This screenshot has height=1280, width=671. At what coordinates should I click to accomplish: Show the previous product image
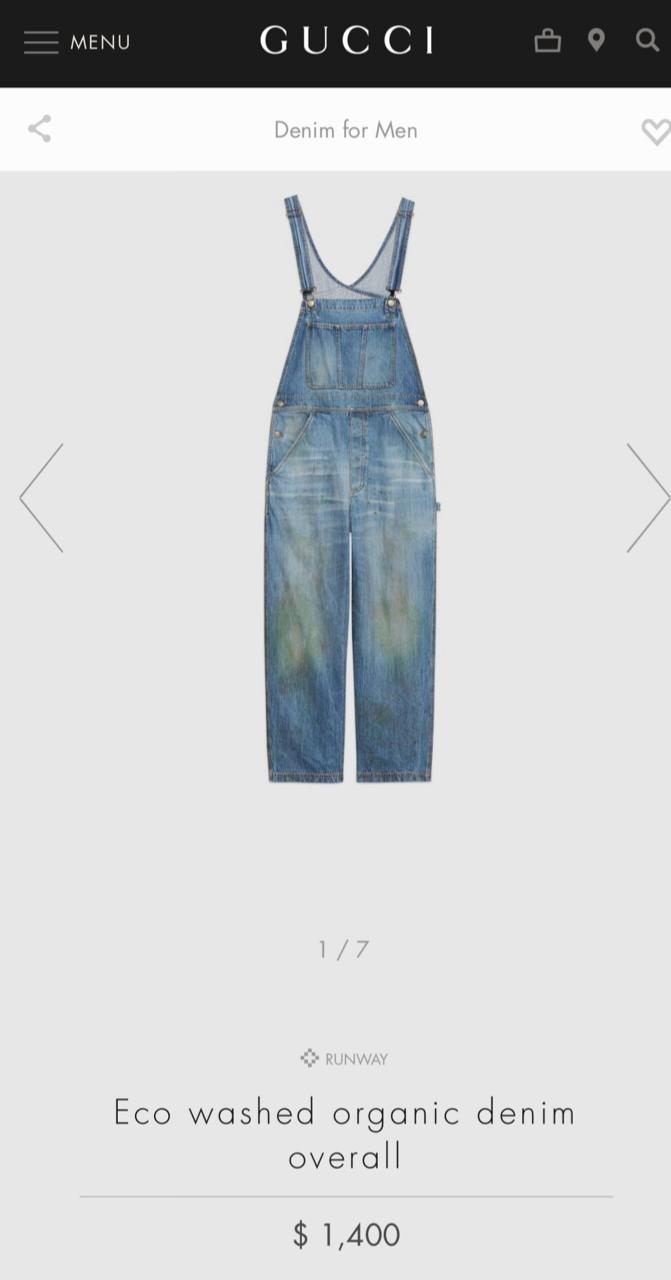click(x=42, y=498)
